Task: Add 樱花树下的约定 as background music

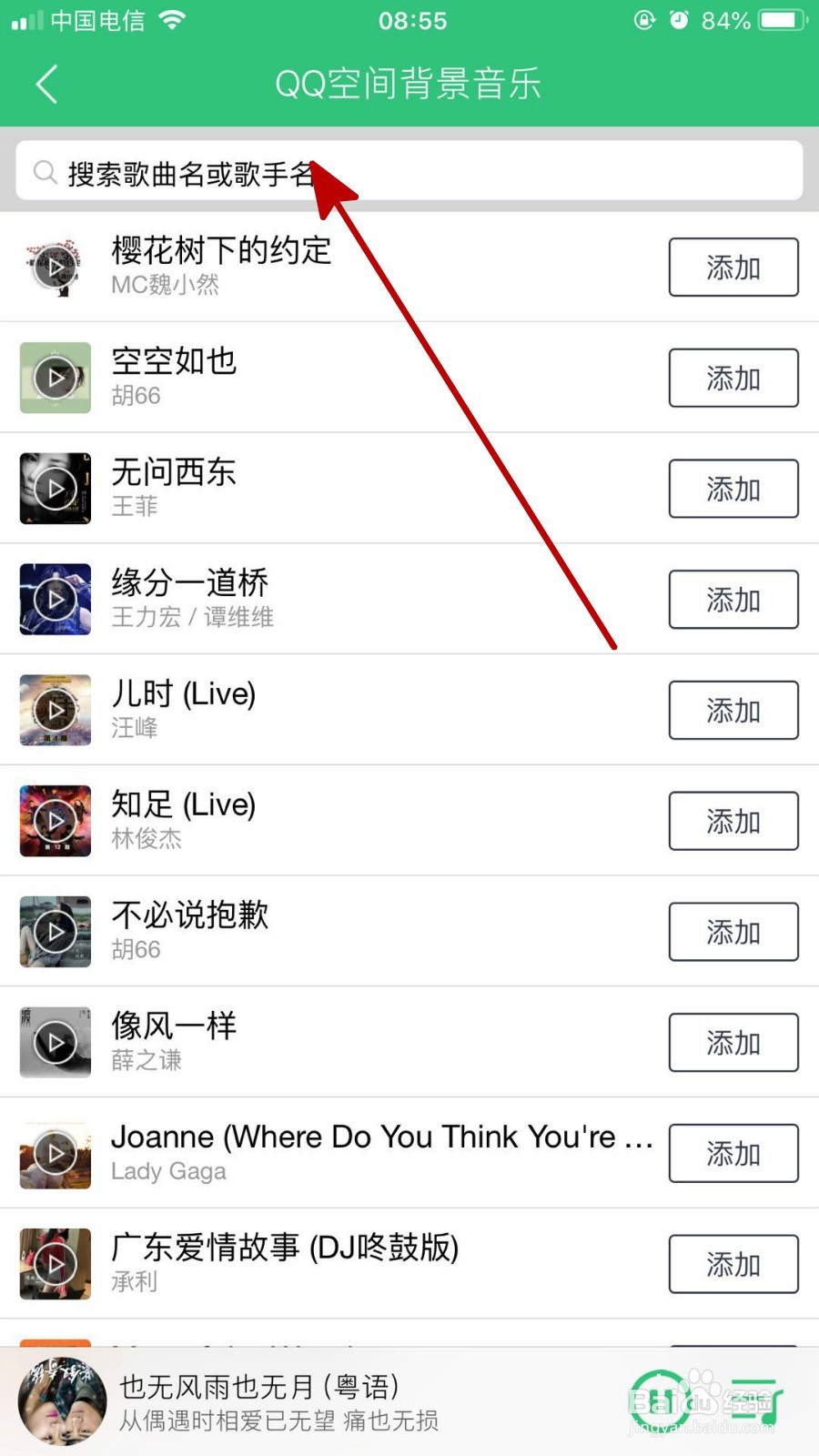Action: pos(733,268)
